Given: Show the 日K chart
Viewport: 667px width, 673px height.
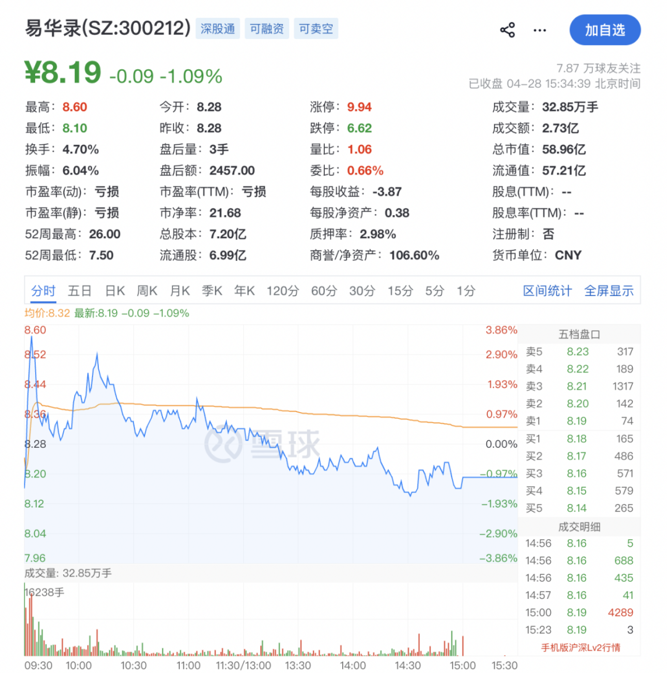Looking at the screenshot, I should coord(115,291).
